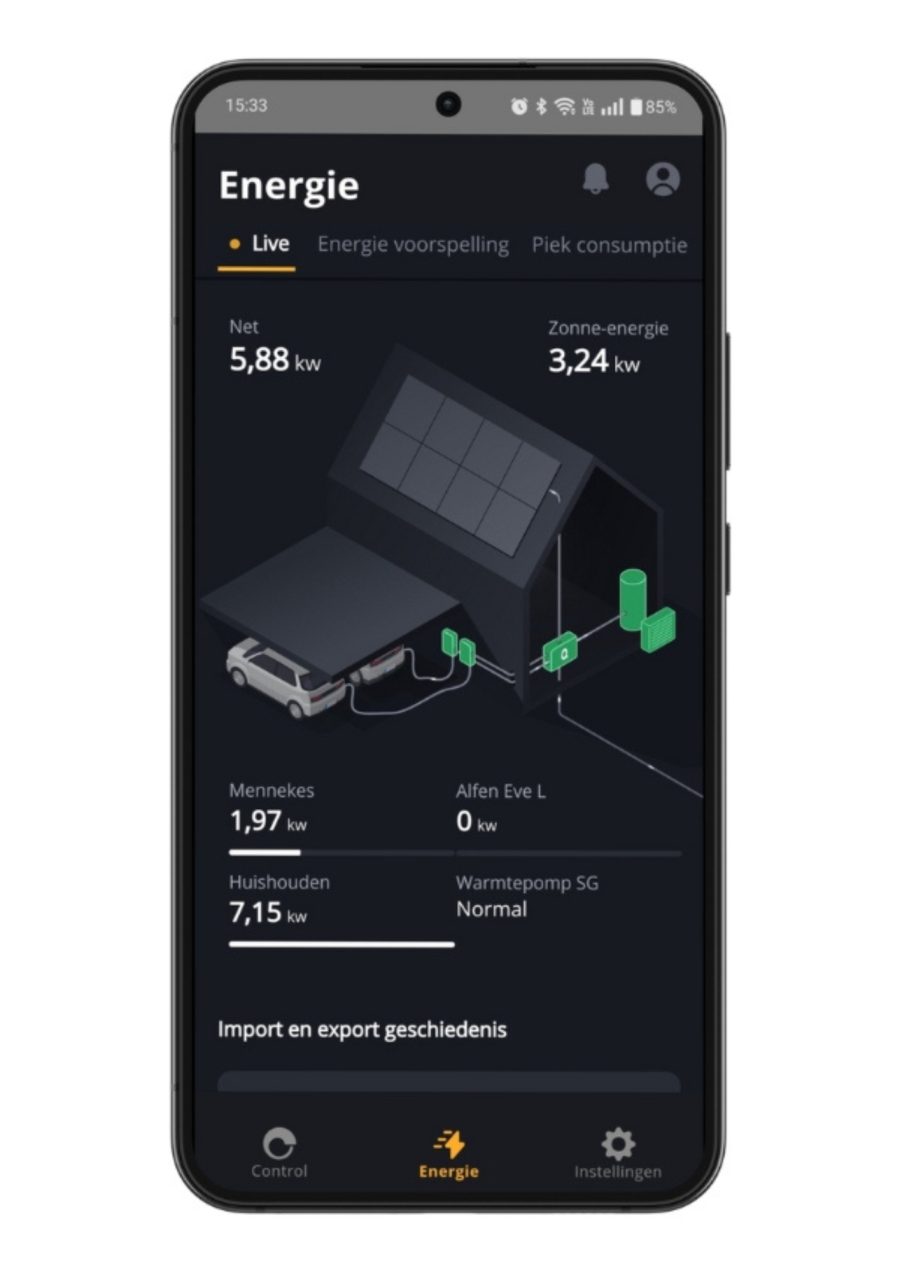Select the Live tab
This screenshot has height=1273, width=900.
[x=258, y=244]
